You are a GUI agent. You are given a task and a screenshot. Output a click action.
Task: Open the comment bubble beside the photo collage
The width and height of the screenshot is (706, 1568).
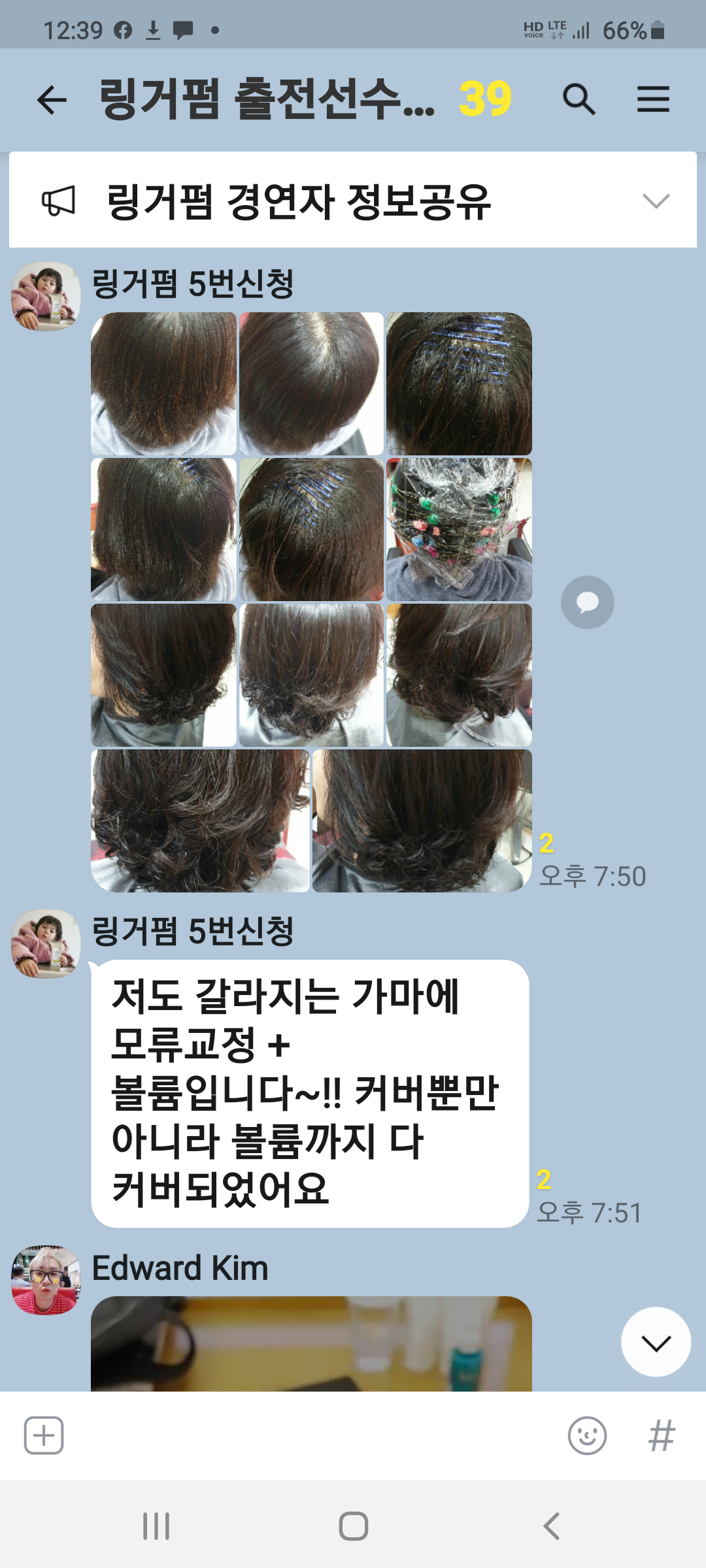click(x=587, y=602)
